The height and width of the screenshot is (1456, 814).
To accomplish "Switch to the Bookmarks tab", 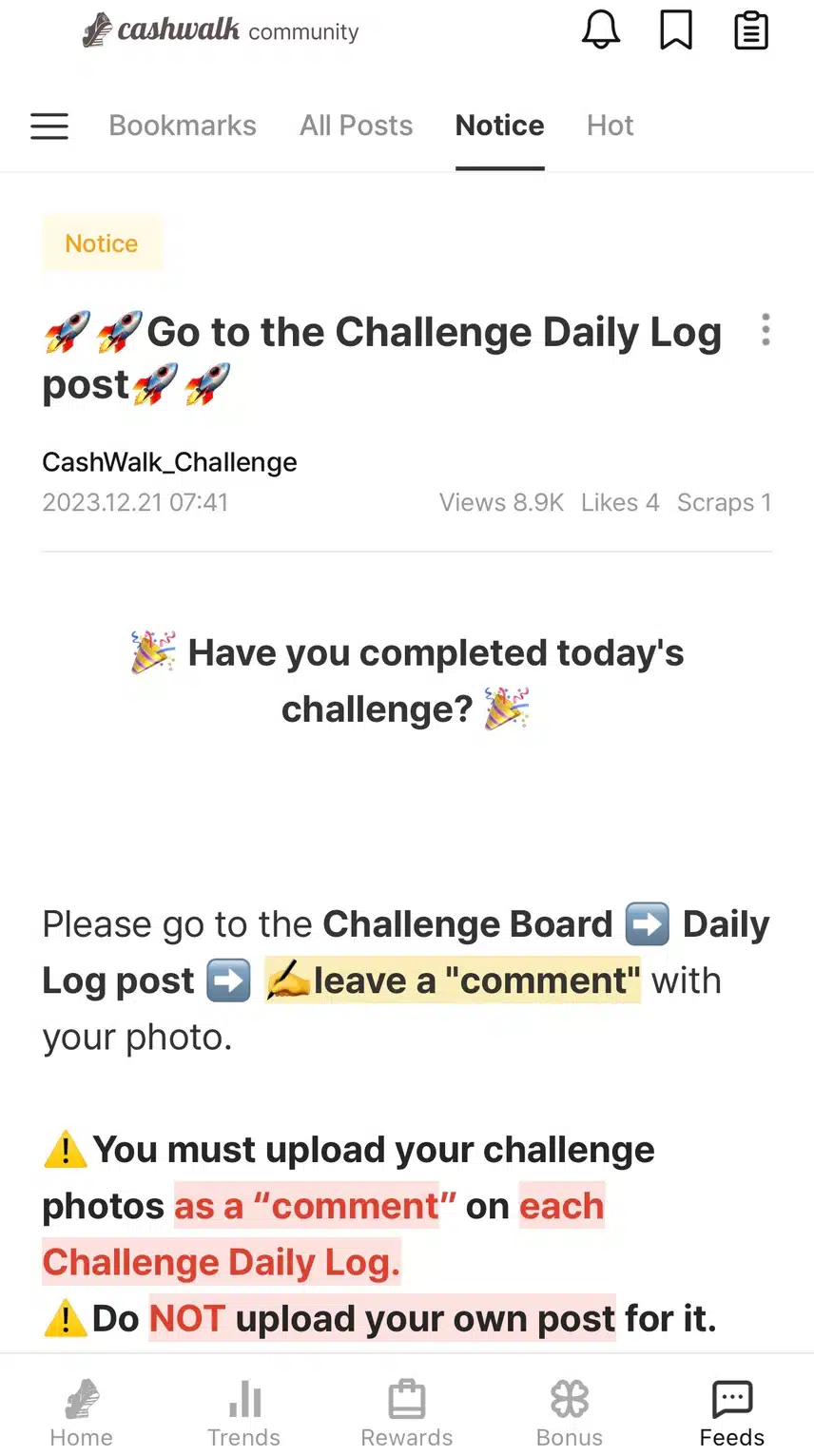I will [x=183, y=126].
